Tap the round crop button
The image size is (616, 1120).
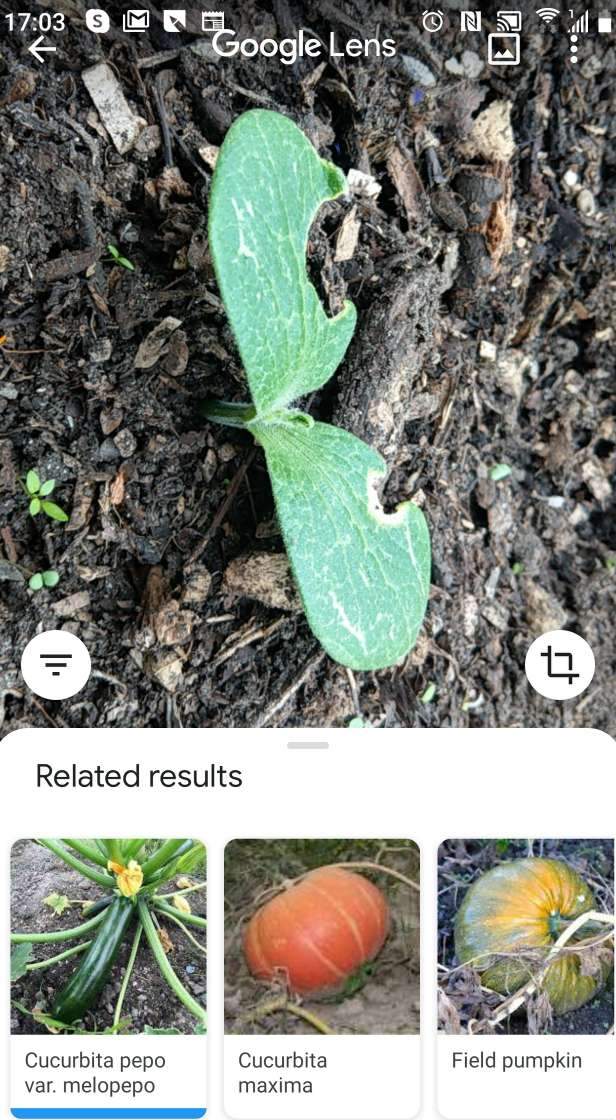(560, 665)
